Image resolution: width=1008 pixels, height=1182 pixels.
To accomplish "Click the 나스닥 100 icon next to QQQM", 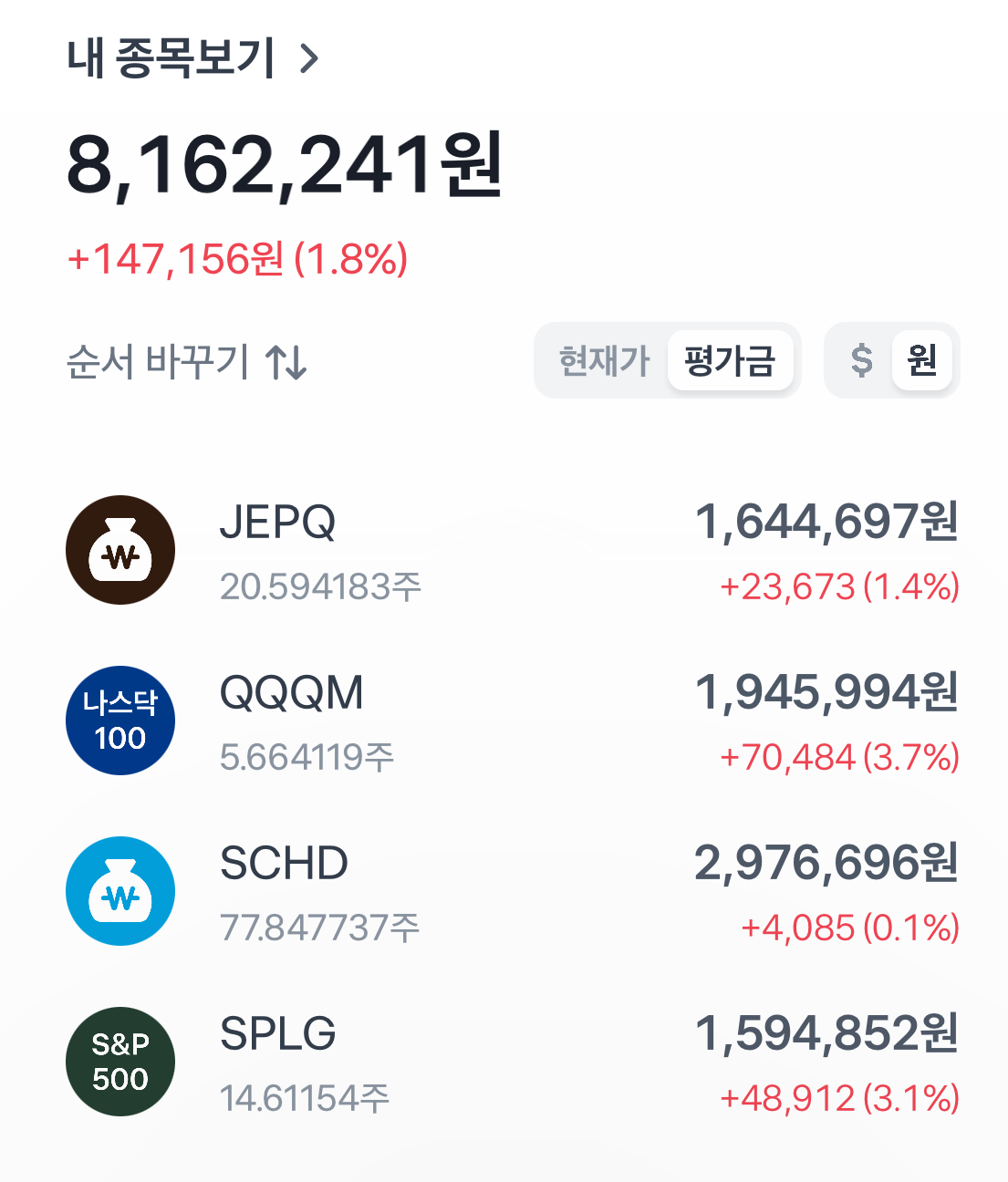I will pos(120,721).
